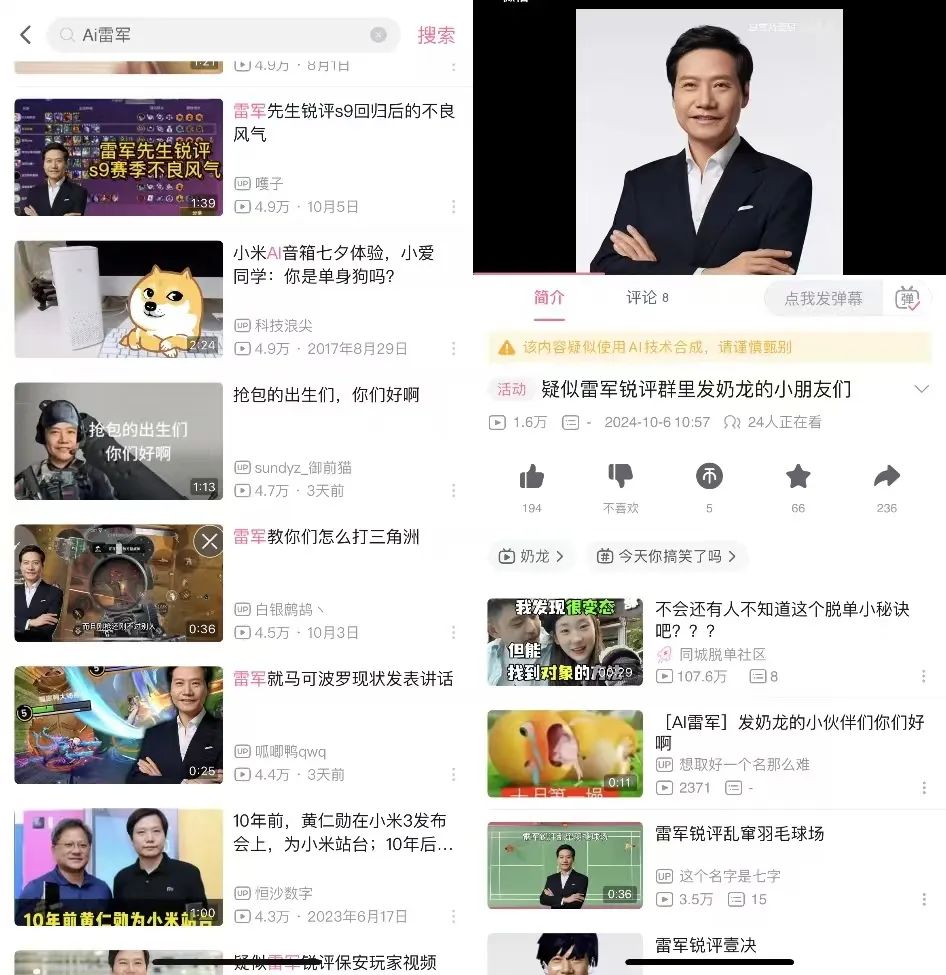Tap the 点我发弹幕 input box
The width and height of the screenshot is (946, 975).
point(823,299)
